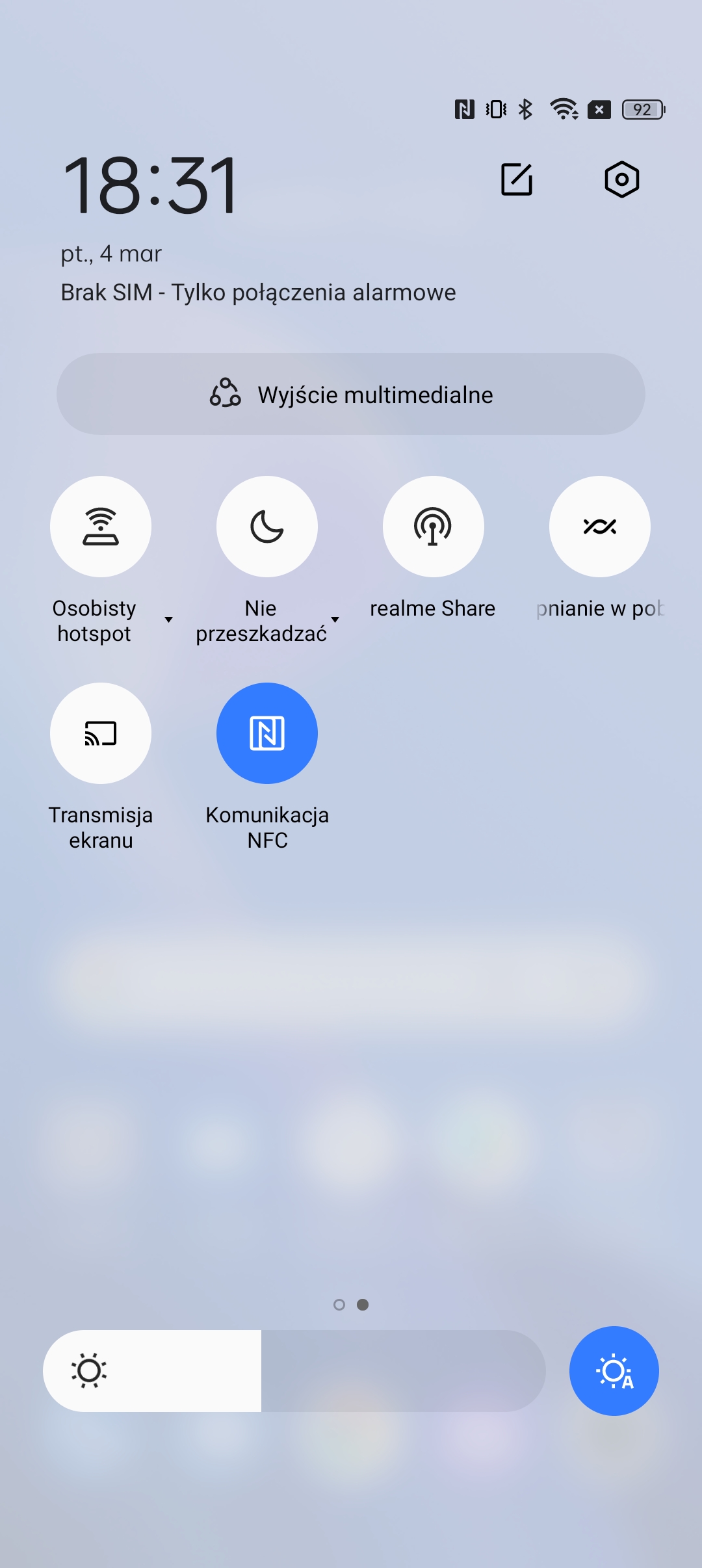The image size is (702, 1568).
Task: Open Wyjście multimedialne panel
Action: coord(351,394)
